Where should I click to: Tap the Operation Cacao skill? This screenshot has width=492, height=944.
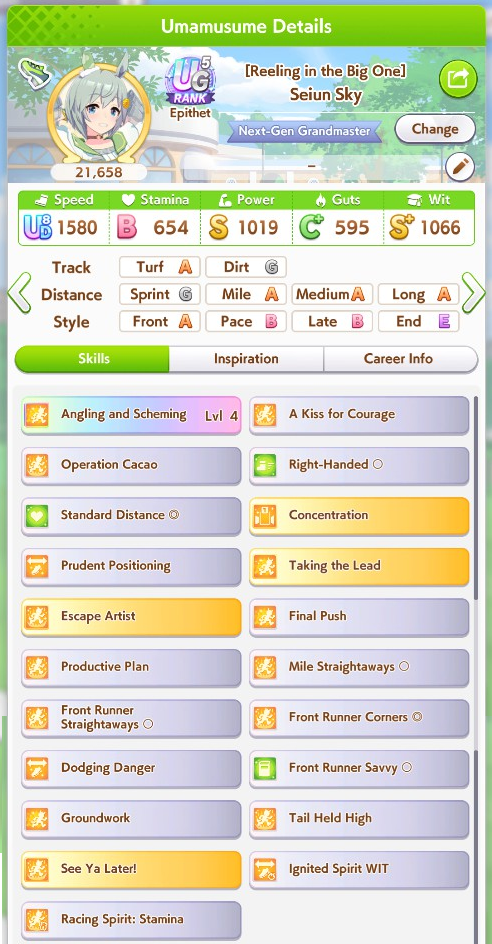pos(131,465)
